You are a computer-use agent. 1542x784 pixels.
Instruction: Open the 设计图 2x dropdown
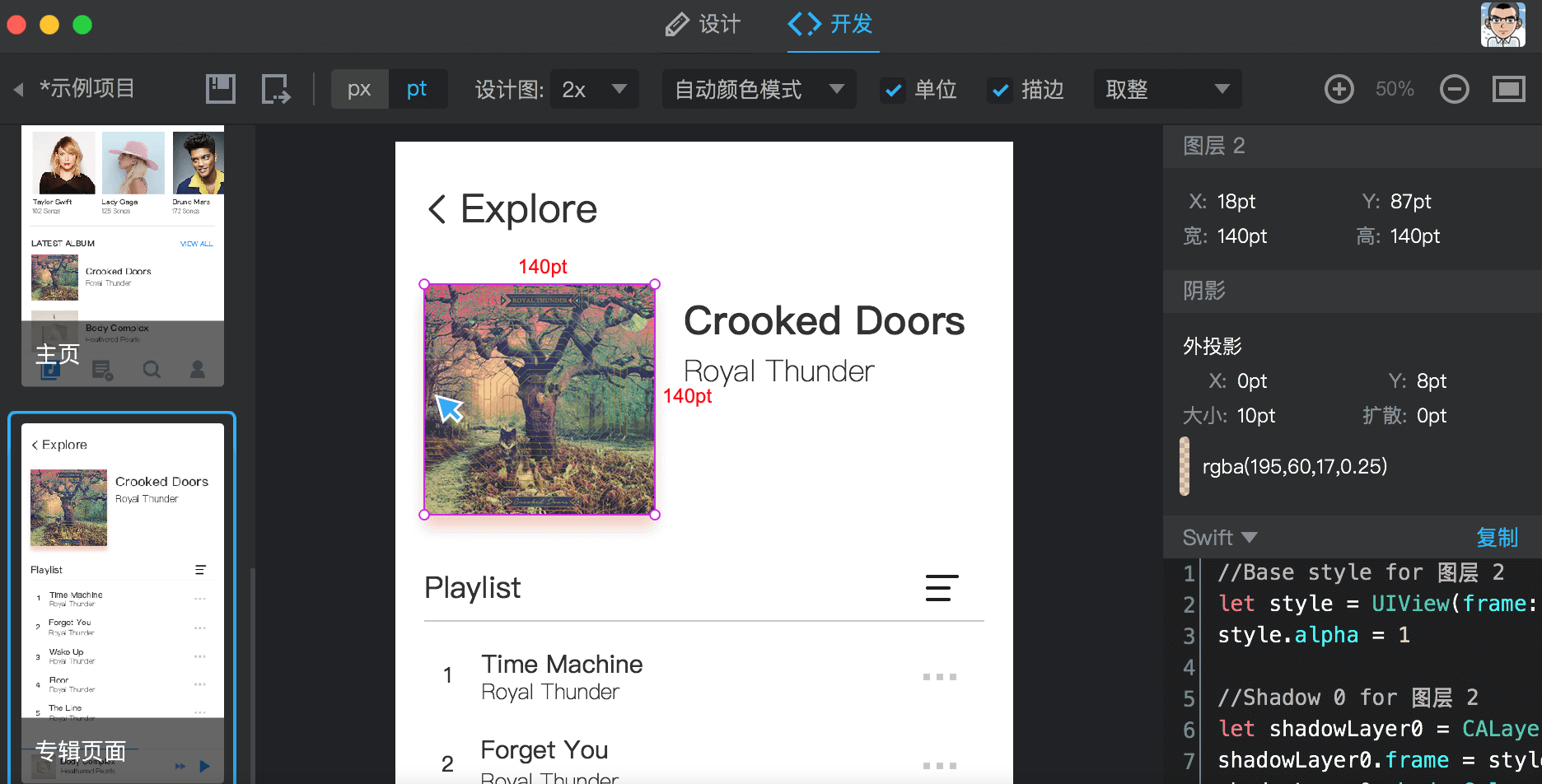tap(594, 89)
